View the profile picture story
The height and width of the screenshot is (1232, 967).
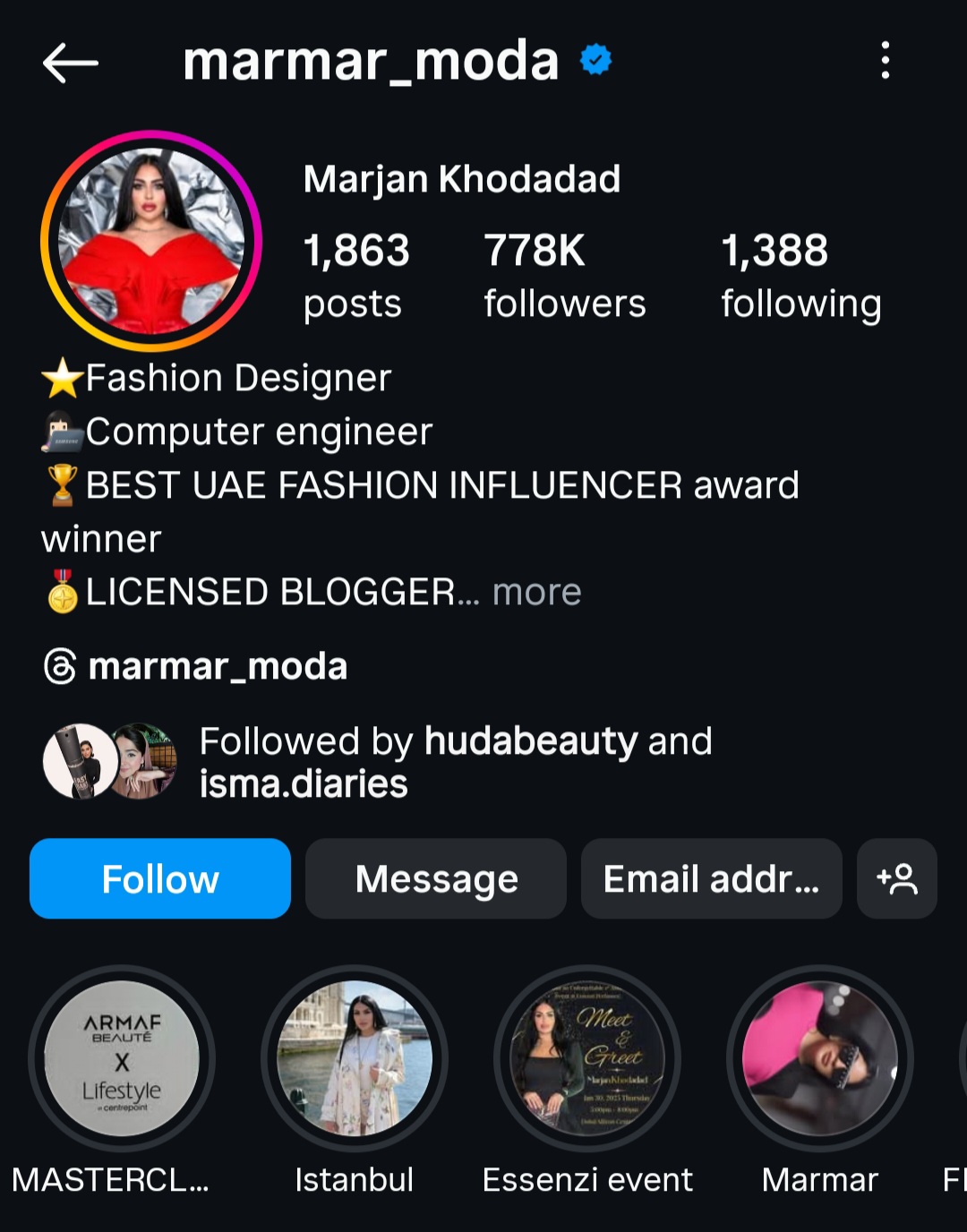[151, 241]
